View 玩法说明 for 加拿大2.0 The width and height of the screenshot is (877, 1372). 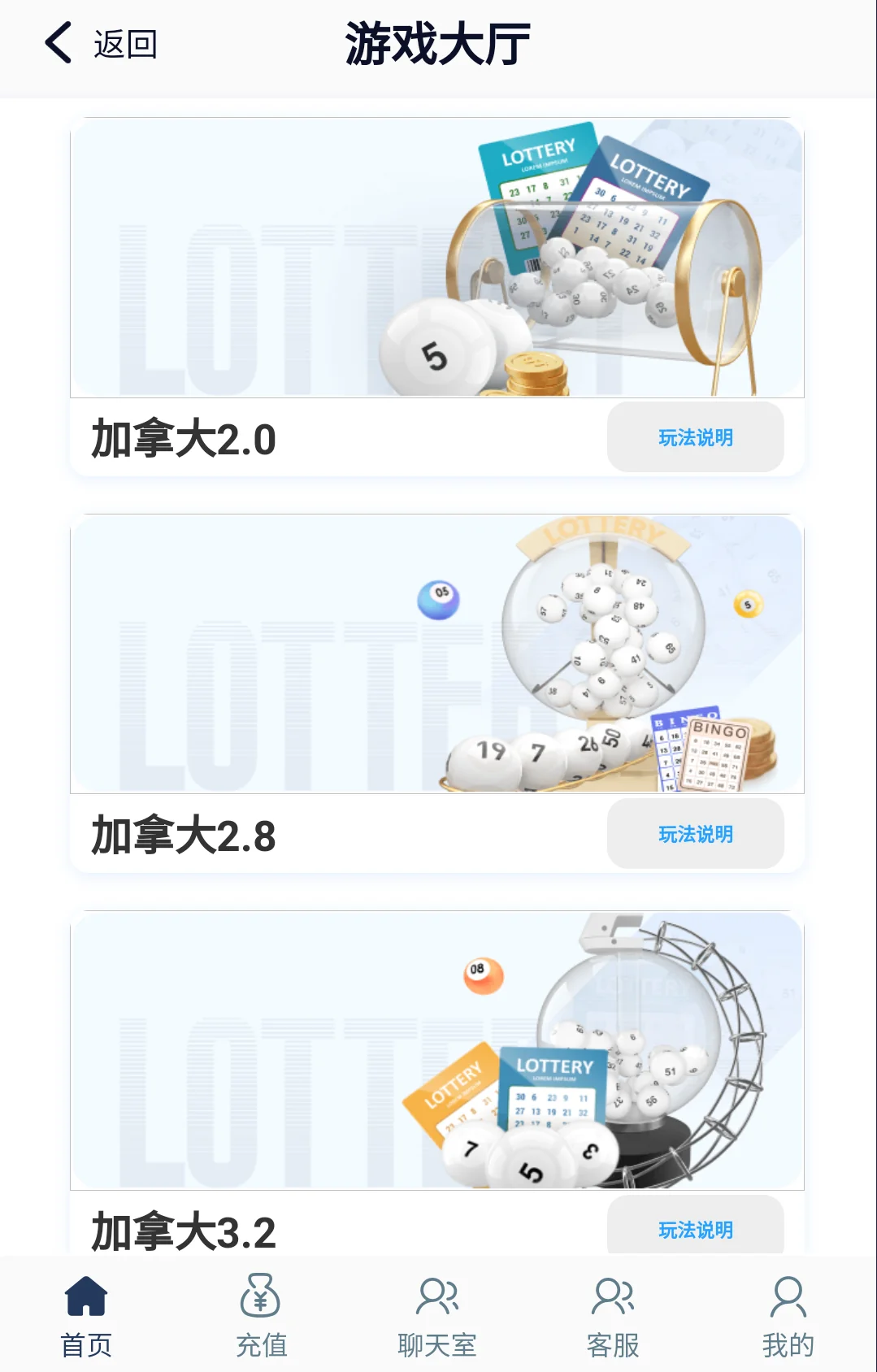[695, 437]
